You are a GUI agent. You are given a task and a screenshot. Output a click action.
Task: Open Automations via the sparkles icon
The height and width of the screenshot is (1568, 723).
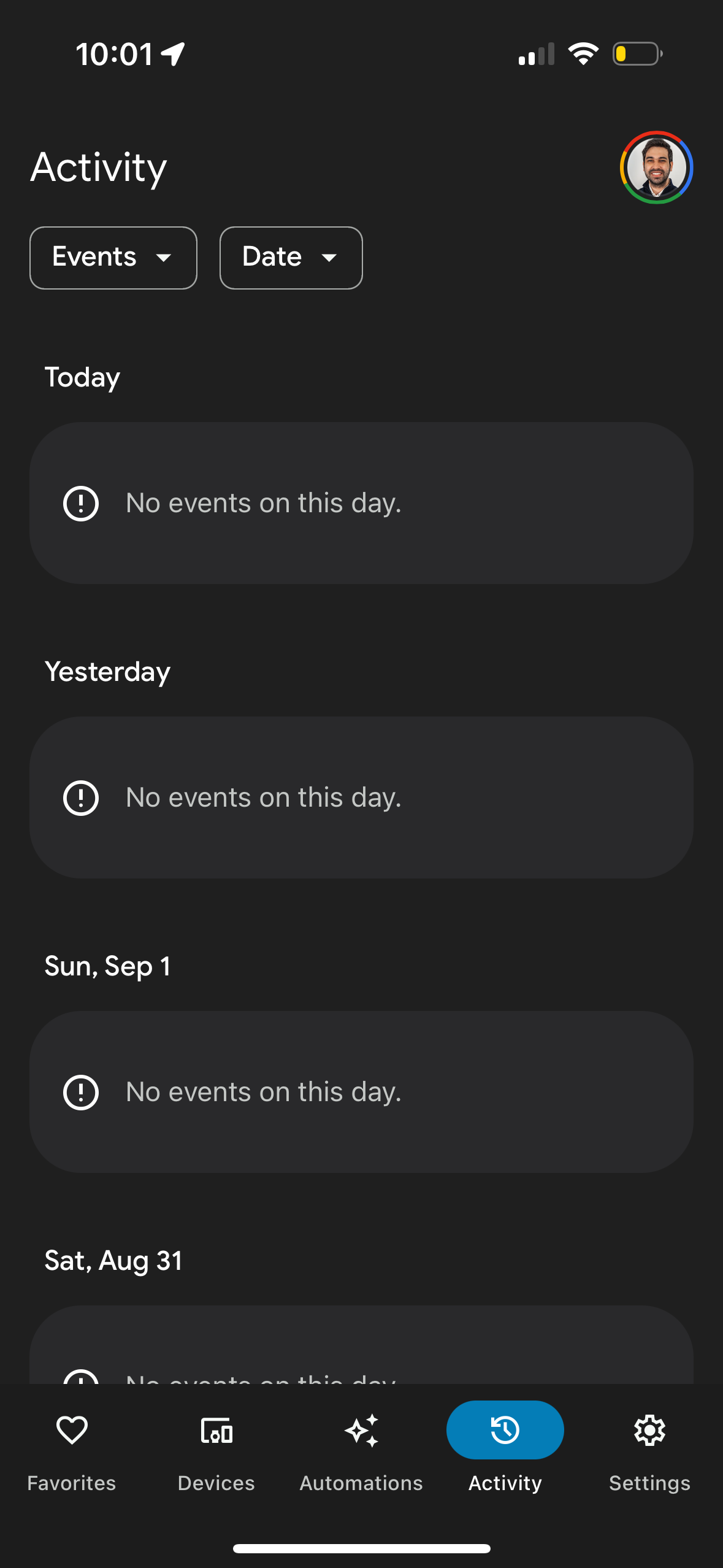(x=361, y=1431)
